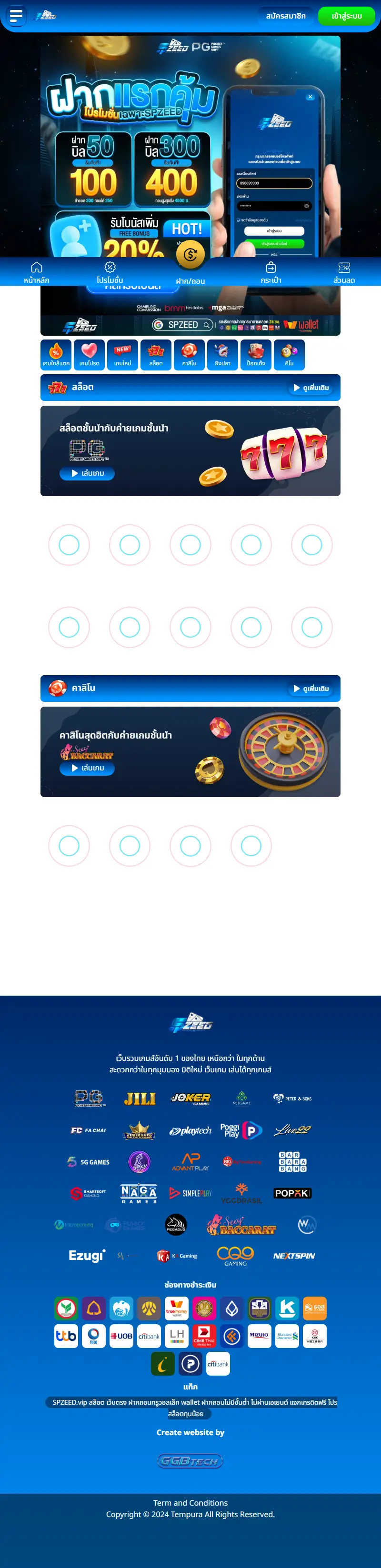Image resolution: width=381 pixels, height=1568 pixels.
Task: Select the เกมใกล้แตก category chip
Action: coord(56,355)
